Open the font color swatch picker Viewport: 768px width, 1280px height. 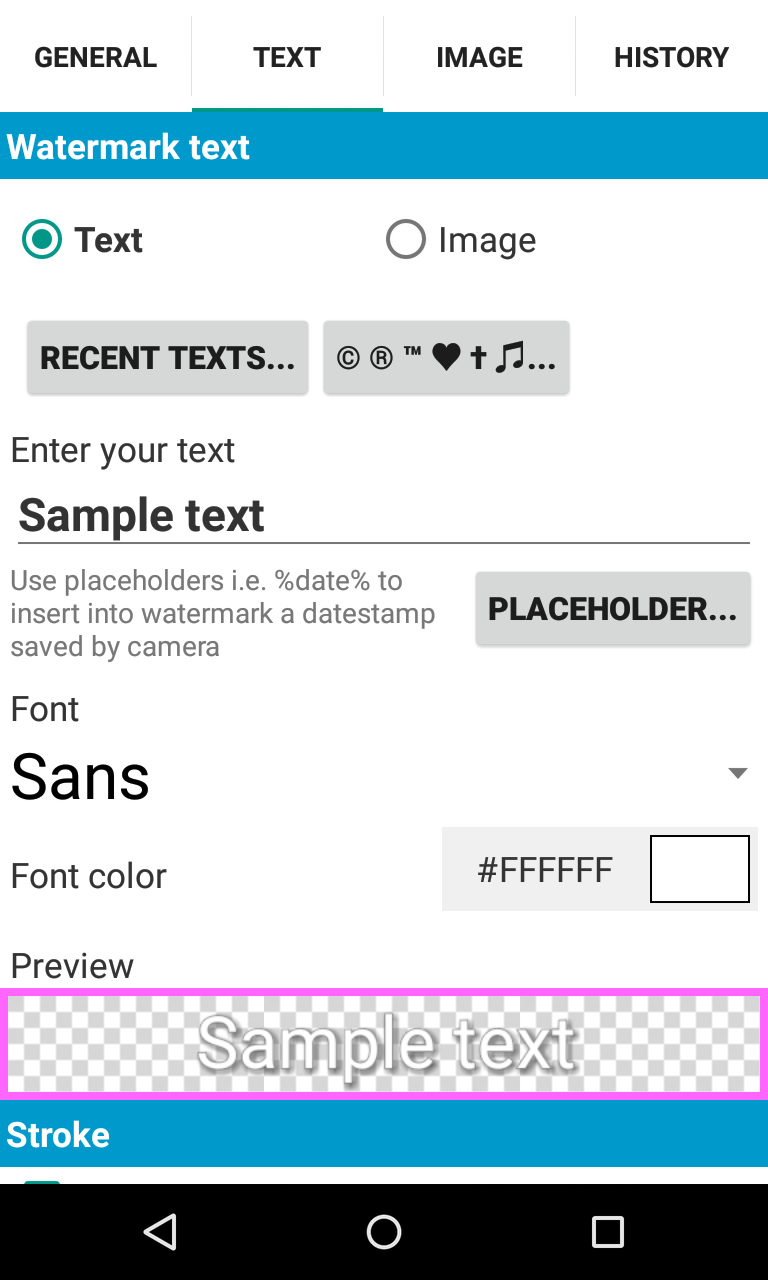(x=699, y=868)
